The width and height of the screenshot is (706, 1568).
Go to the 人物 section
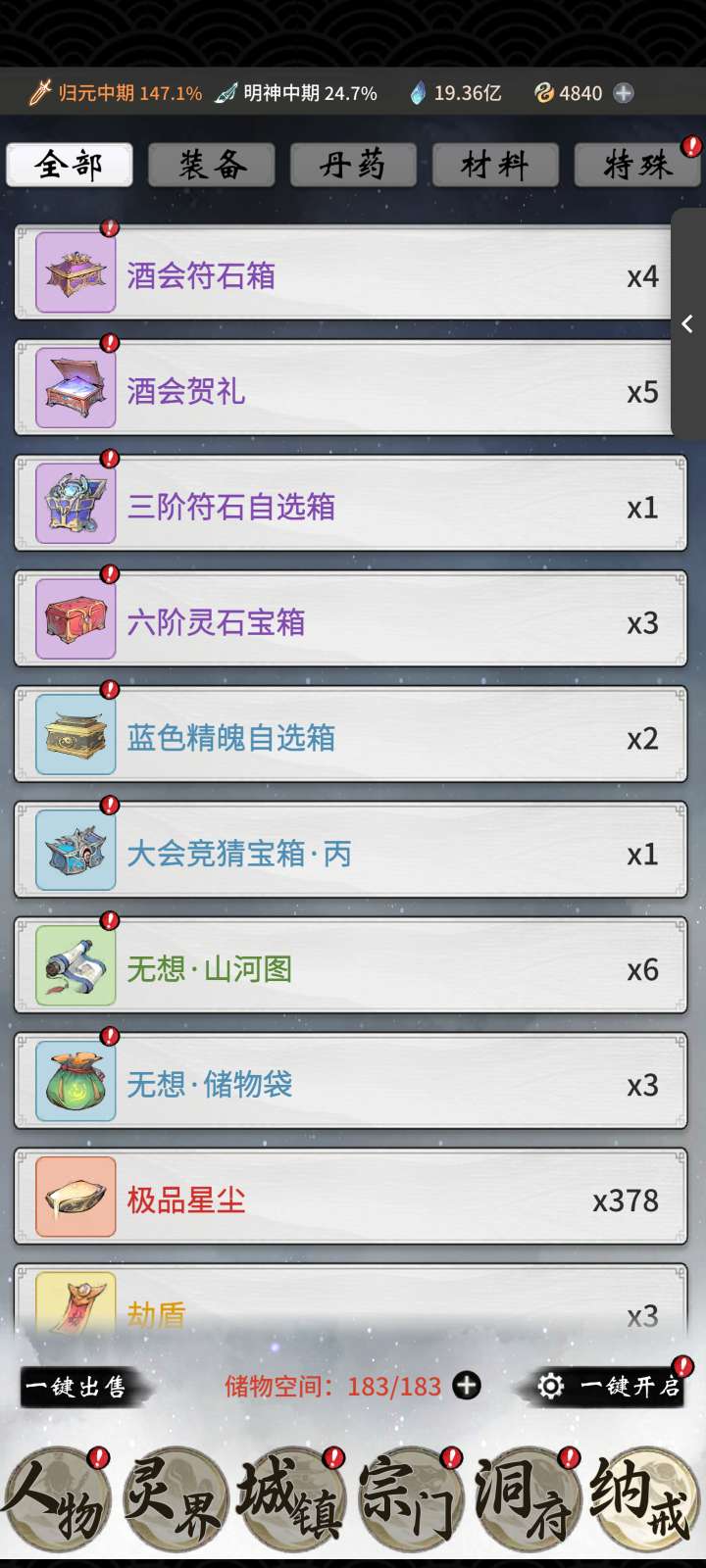tap(55, 1499)
